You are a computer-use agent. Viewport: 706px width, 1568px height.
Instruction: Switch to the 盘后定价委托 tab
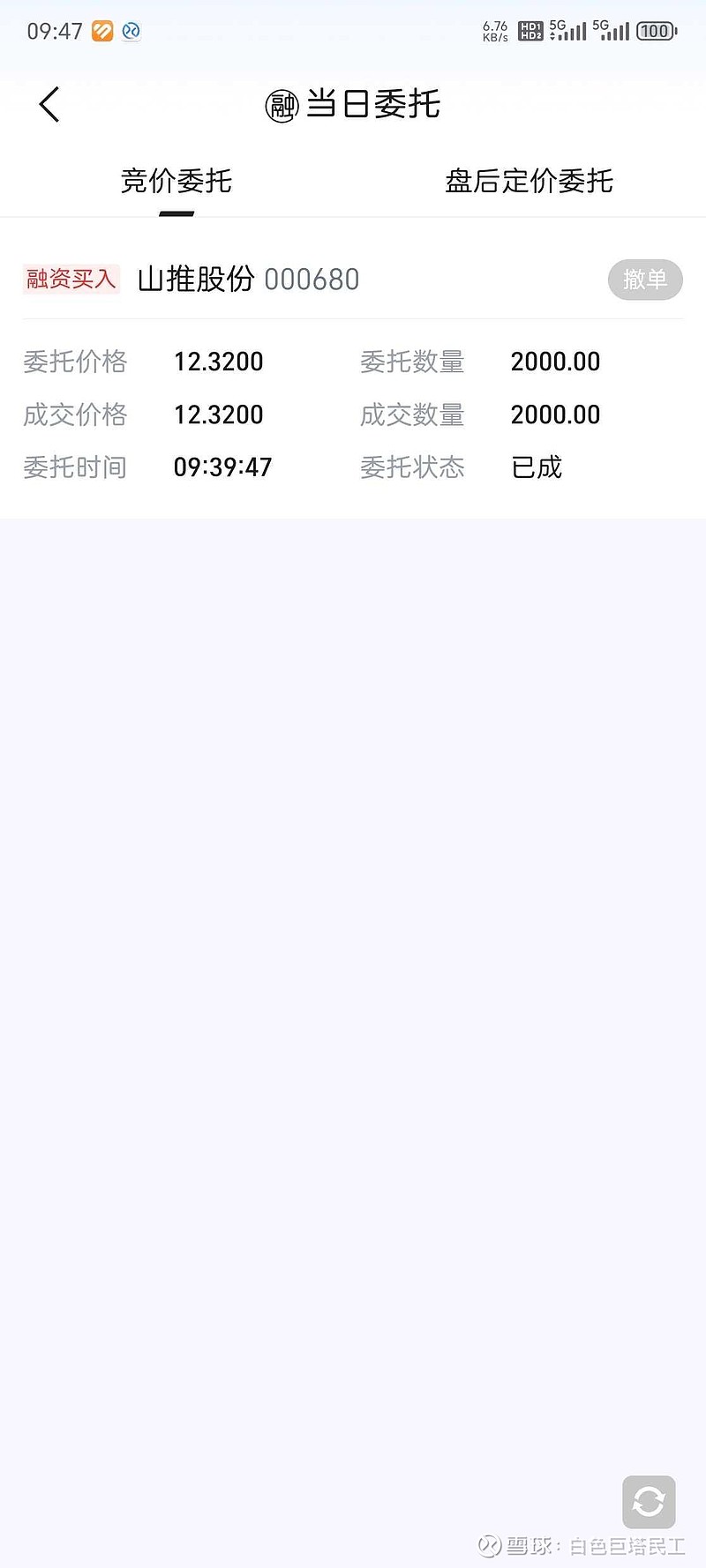(529, 181)
